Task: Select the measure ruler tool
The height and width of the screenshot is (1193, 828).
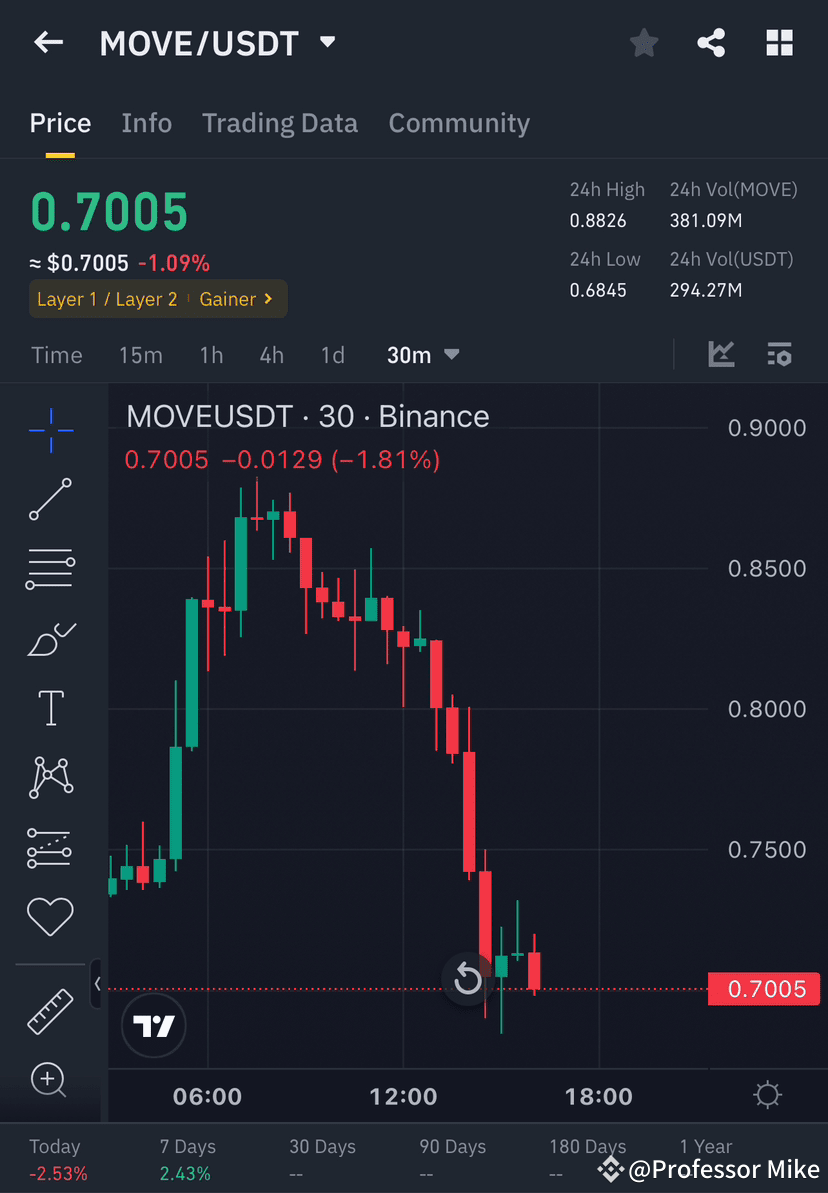Action: 50,1010
